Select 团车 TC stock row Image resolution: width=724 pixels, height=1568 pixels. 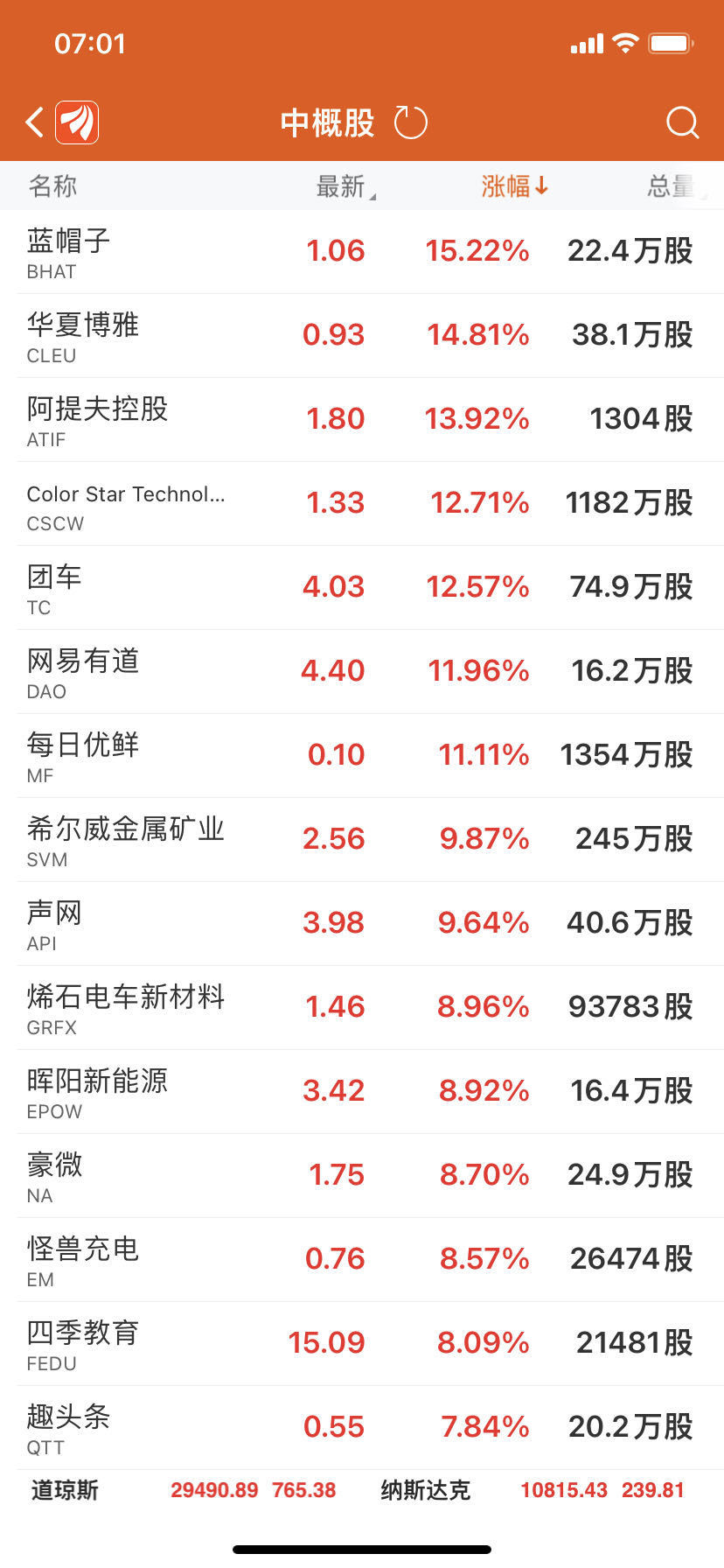coord(362,588)
